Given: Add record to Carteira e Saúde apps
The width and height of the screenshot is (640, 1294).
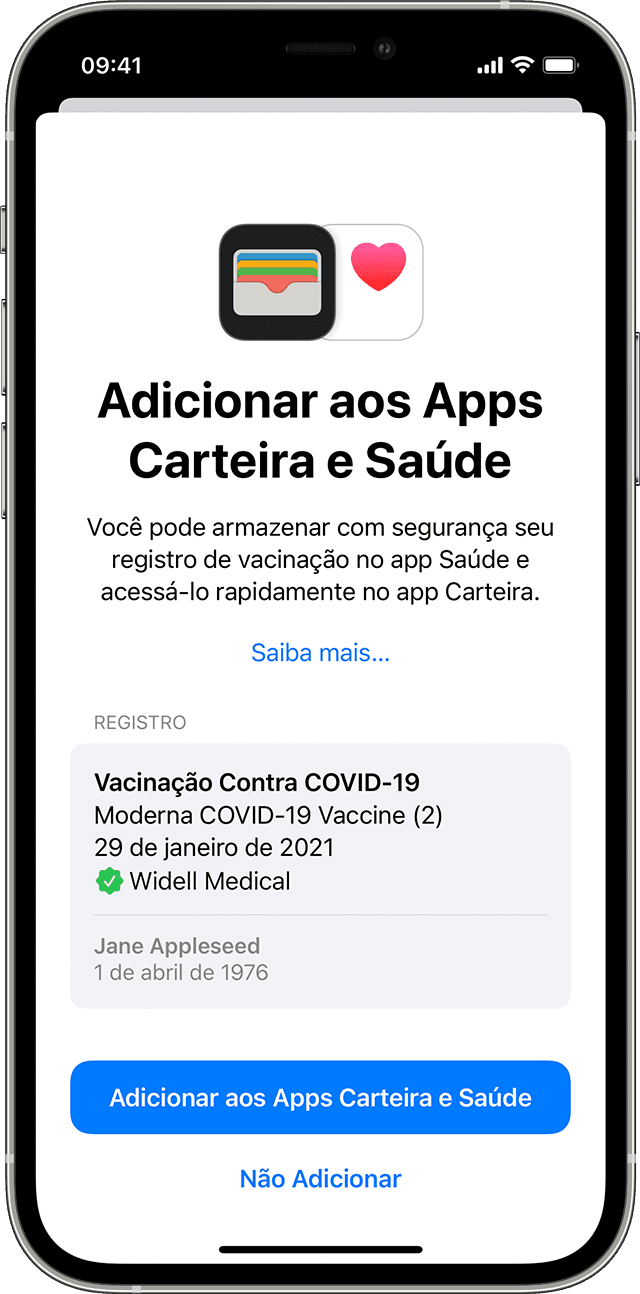Looking at the screenshot, I should pos(320,1097).
